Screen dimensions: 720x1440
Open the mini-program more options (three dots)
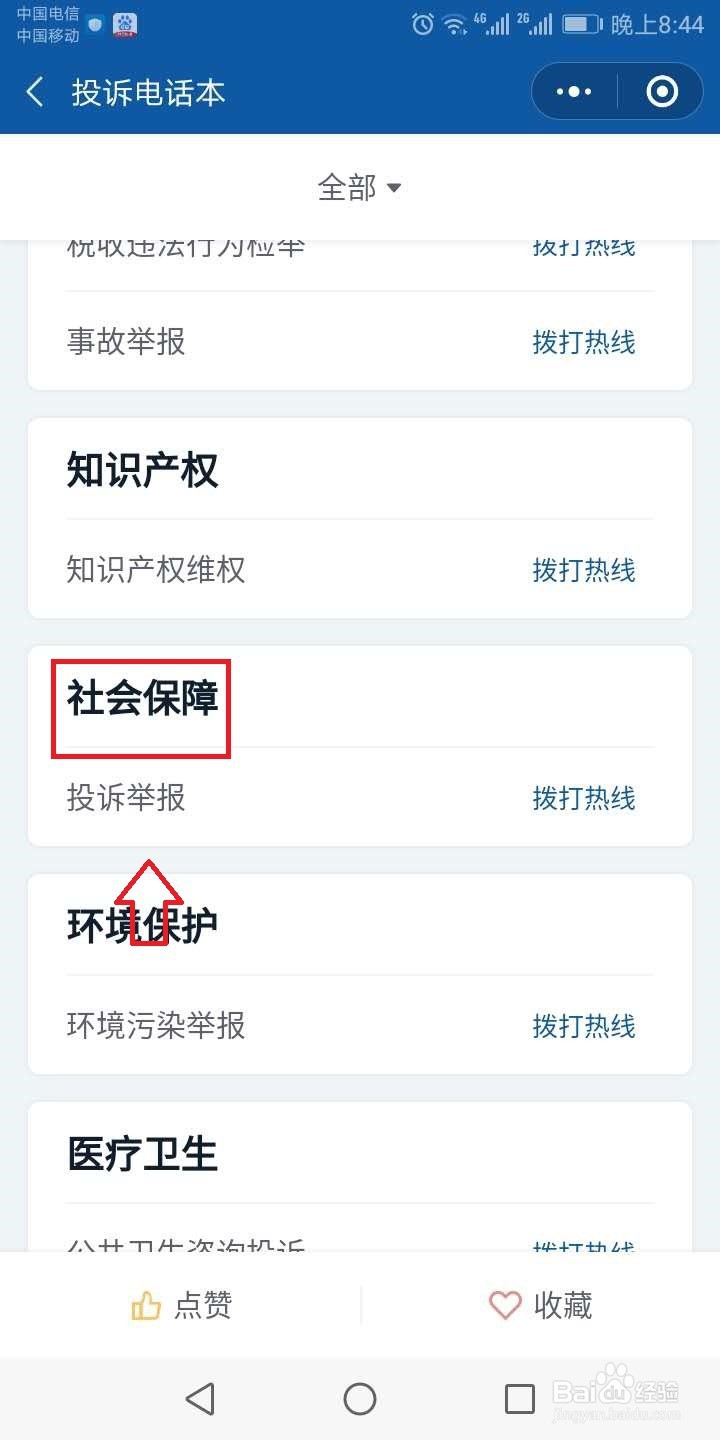click(x=572, y=91)
